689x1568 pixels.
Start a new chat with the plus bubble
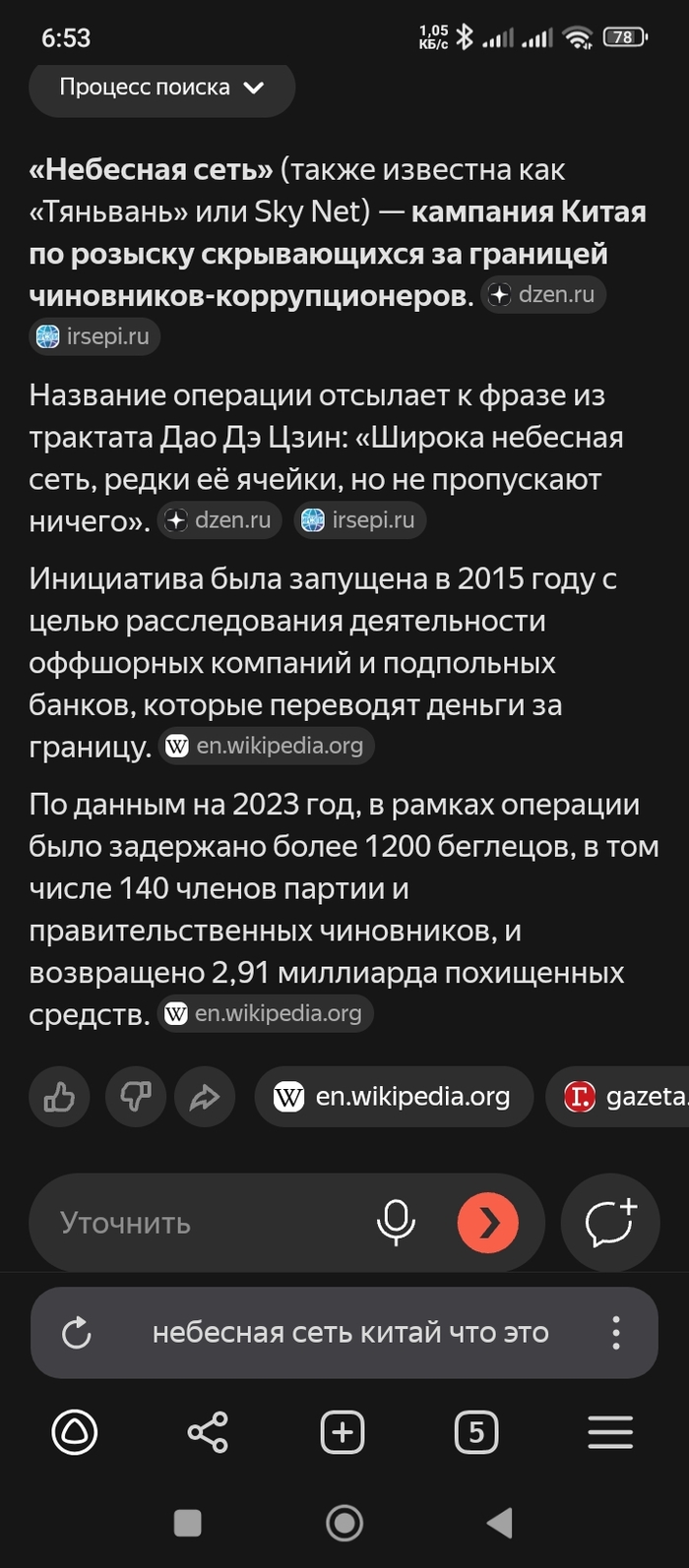coord(610,1223)
